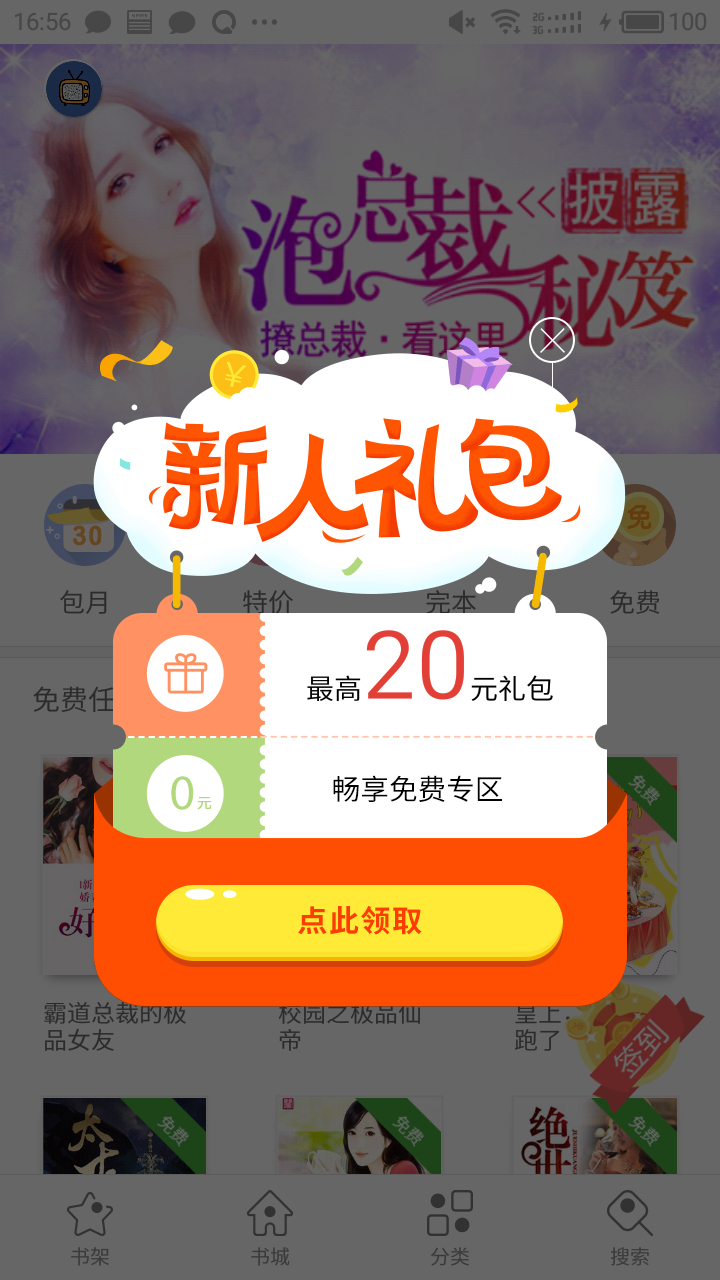Open the 校园之极品仙帝 book entry
Screen dimensions: 720x1280
pos(348,1025)
